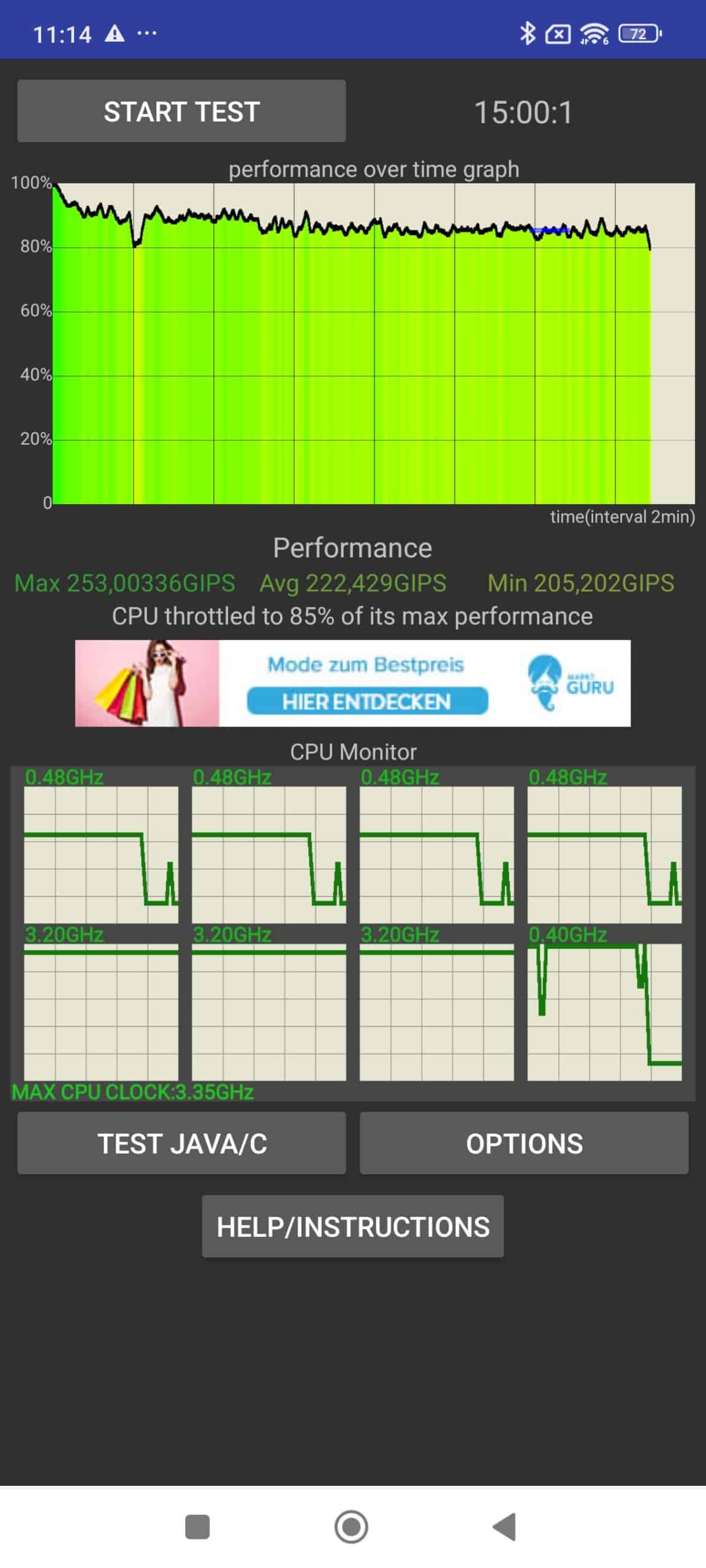
Task: Open the TEST JAVA/C option
Action: tap(181, 1143)
